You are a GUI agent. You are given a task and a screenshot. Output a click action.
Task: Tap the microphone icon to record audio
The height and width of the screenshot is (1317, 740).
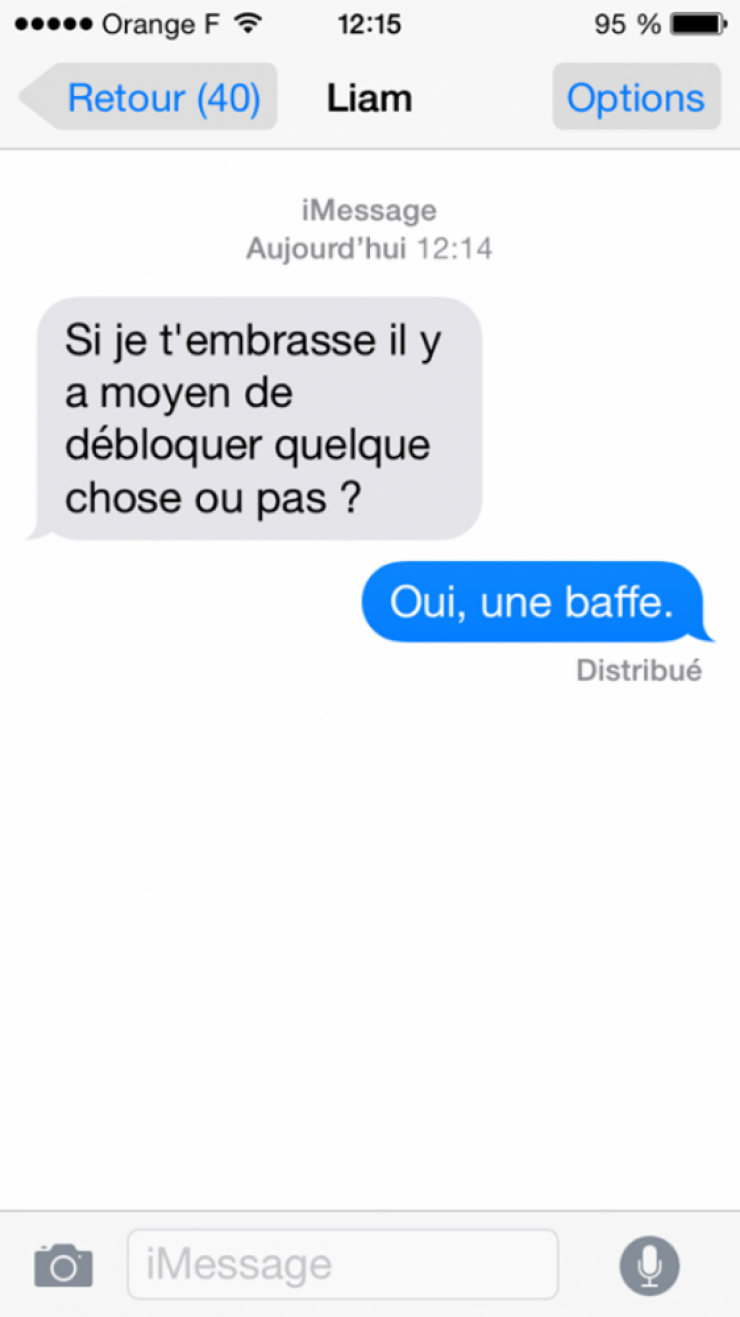tap(648, 1264)
